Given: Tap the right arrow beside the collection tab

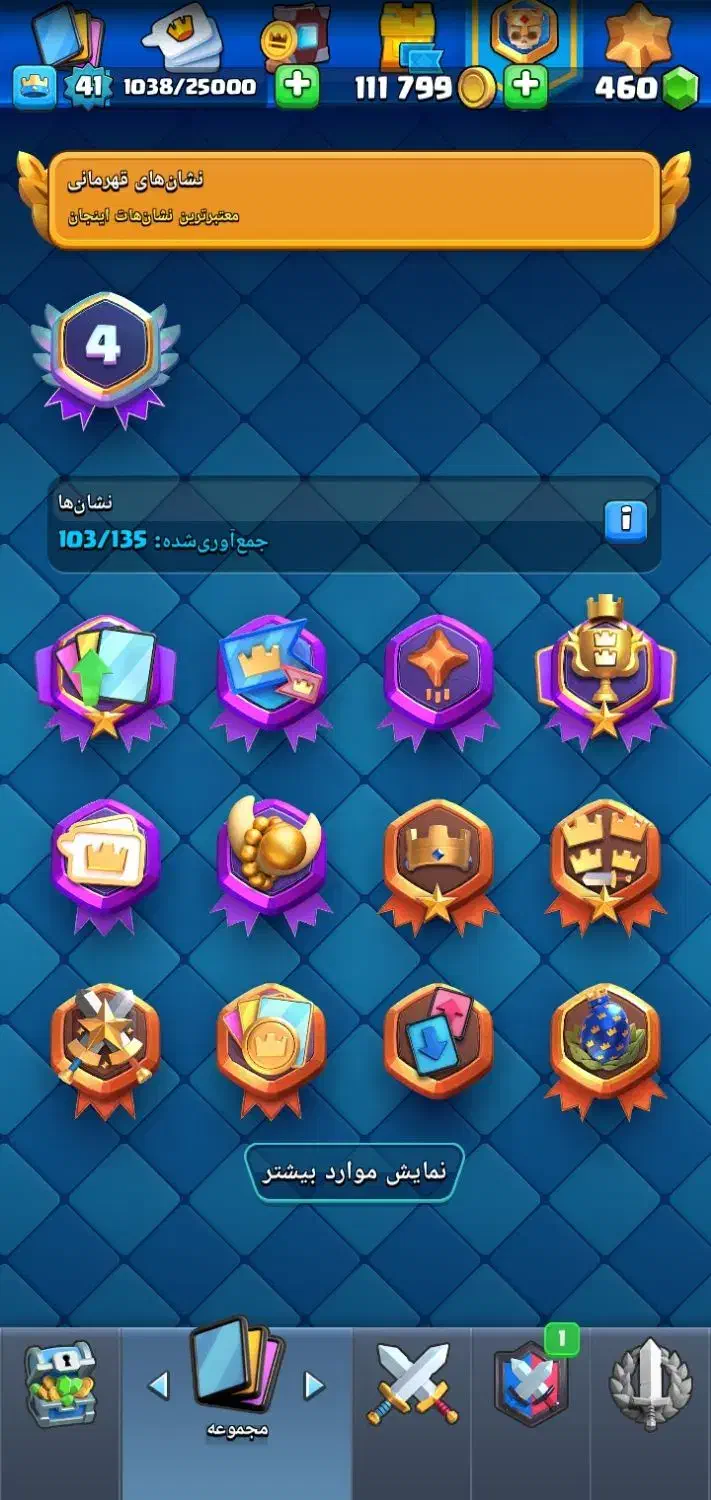Looking at the screenshot, I should coord(314,1385).
